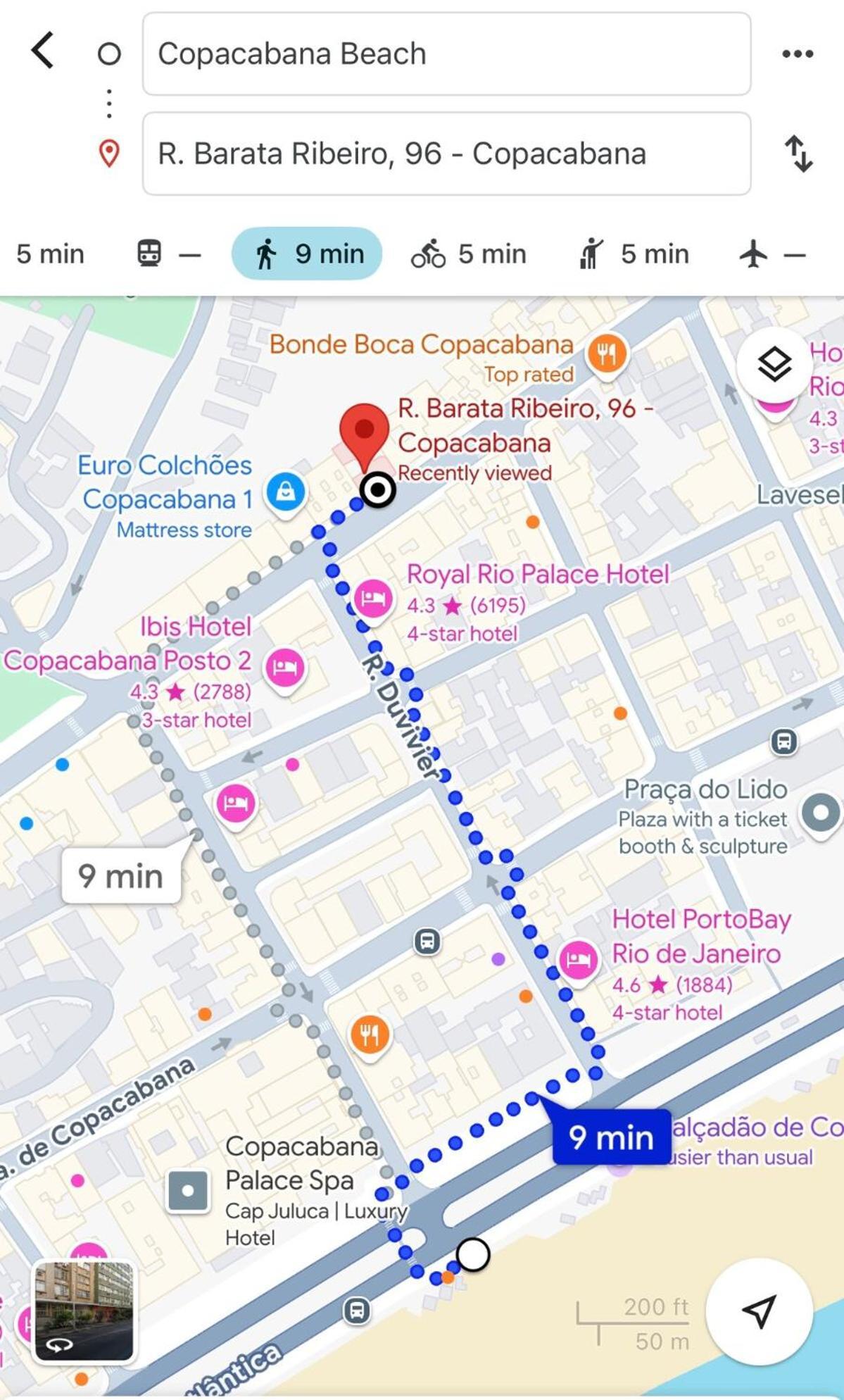The height and width of the screenshot is (1400, 844).
Task: Swap start and destination points
Action: (799, 154)
